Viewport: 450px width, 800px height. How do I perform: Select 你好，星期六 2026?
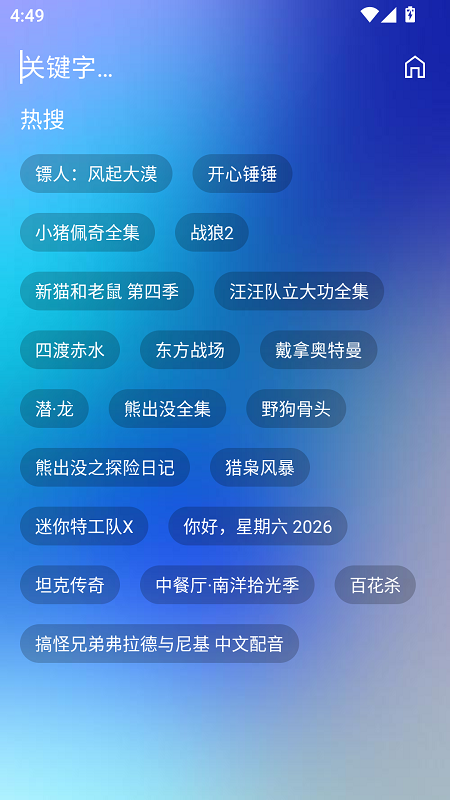point(258,526)
